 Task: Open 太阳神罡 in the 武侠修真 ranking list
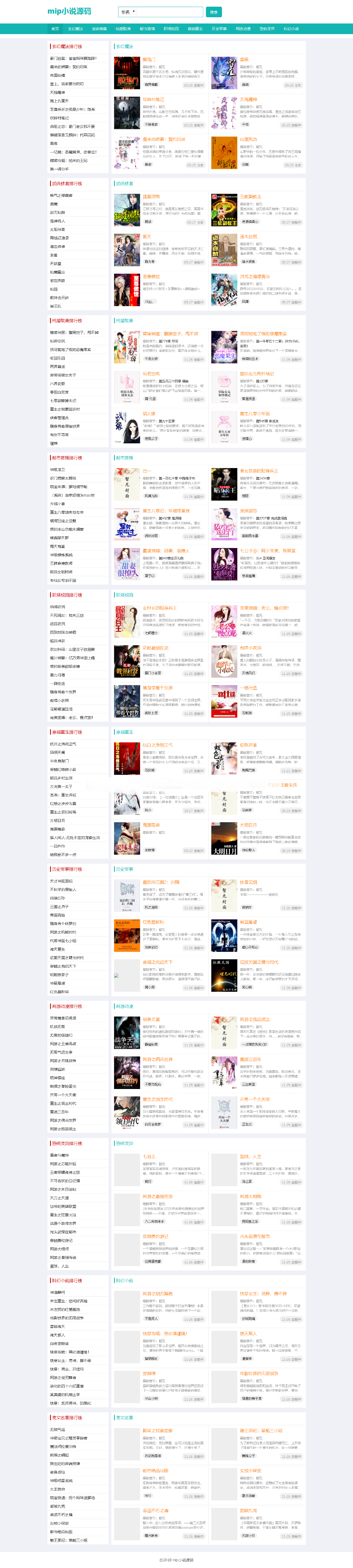(x=58, y=229)
